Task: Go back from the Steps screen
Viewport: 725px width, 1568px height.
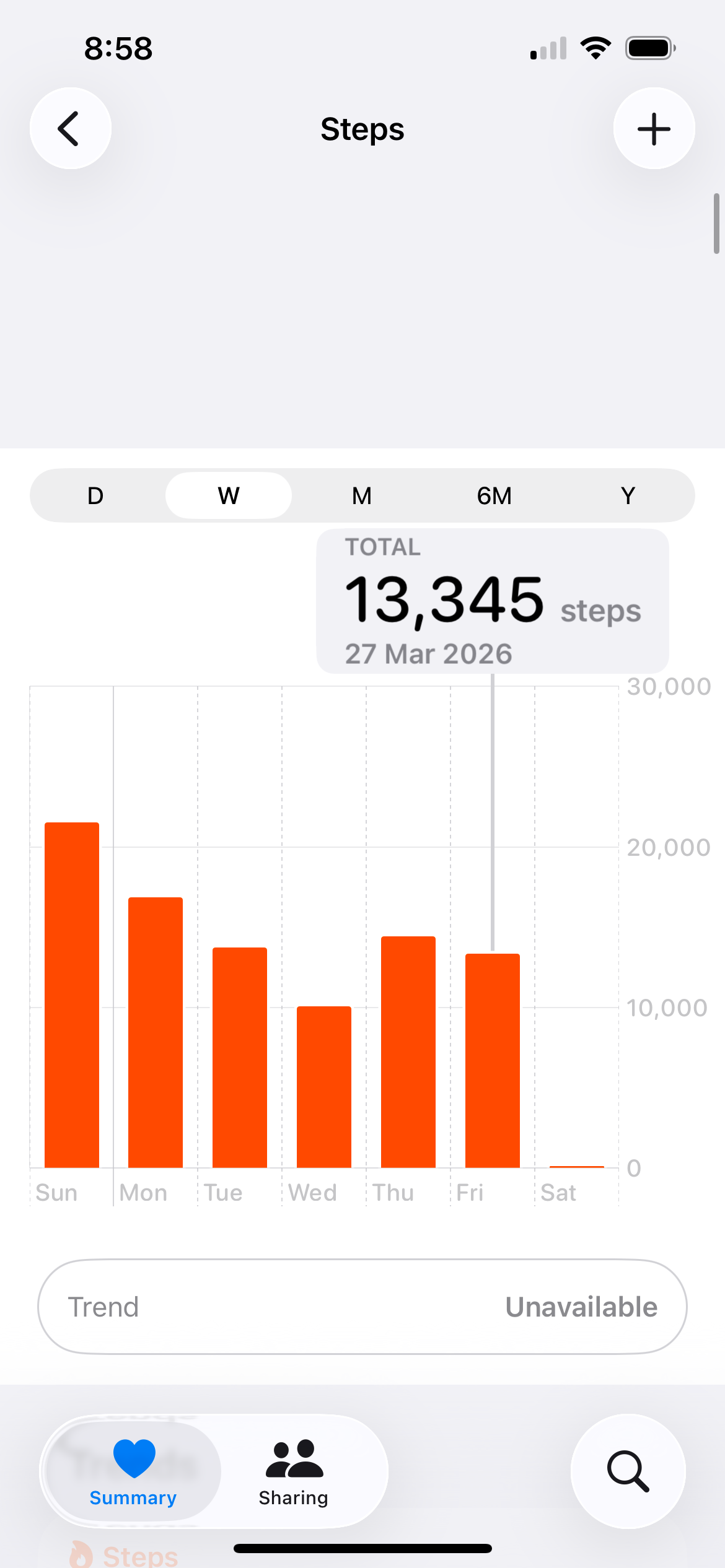Action: 70,128
